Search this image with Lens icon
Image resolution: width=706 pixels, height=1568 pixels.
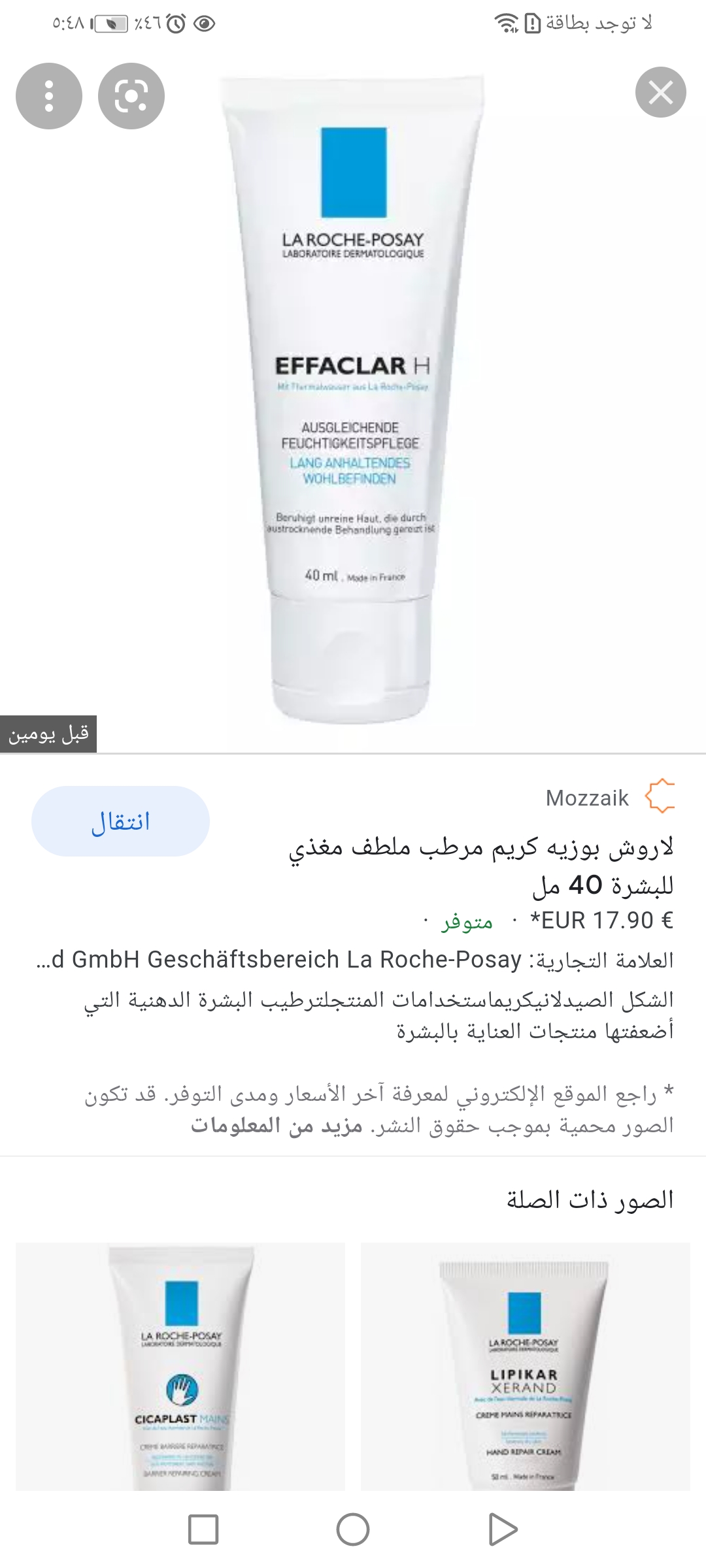point(131,96)
